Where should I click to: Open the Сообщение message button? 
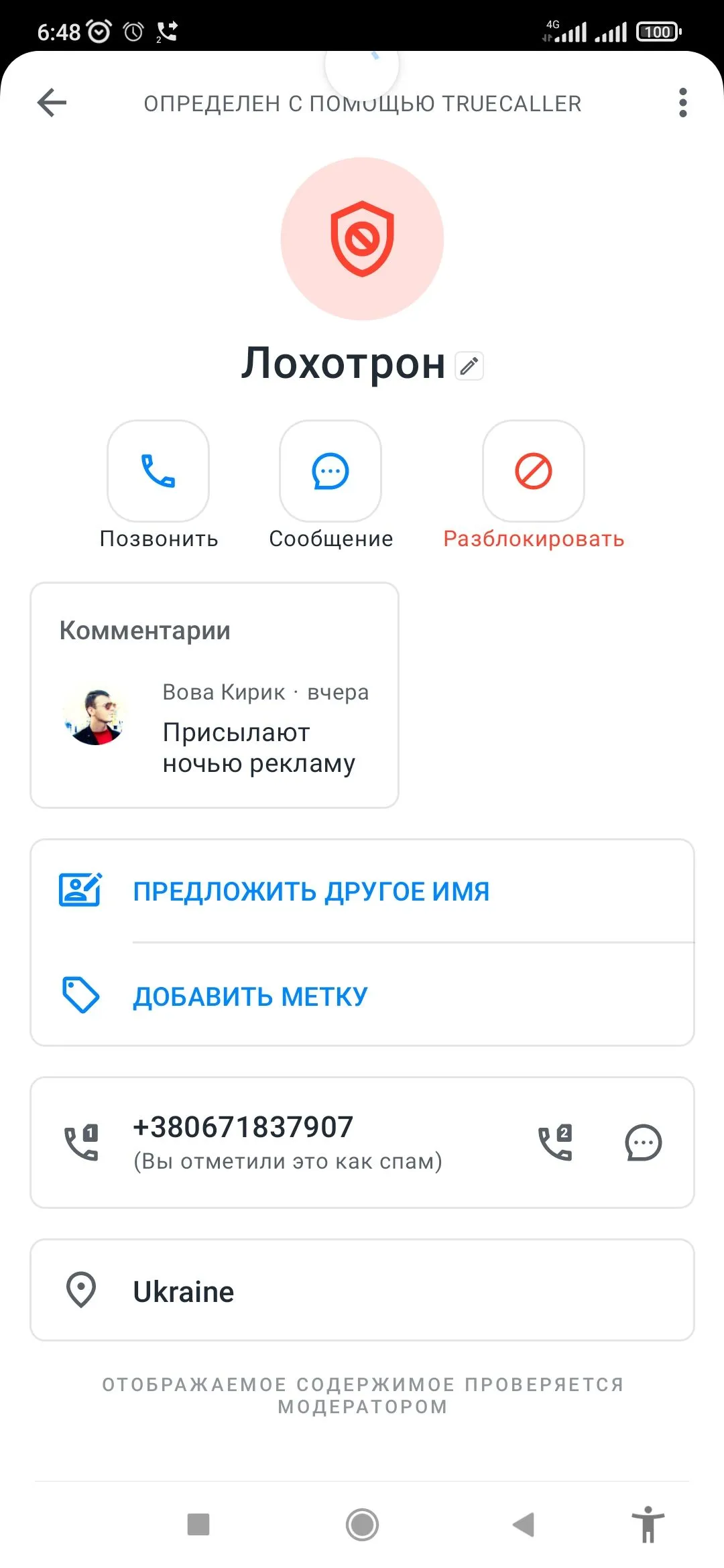pyautogui.click(x=330, y=471)
